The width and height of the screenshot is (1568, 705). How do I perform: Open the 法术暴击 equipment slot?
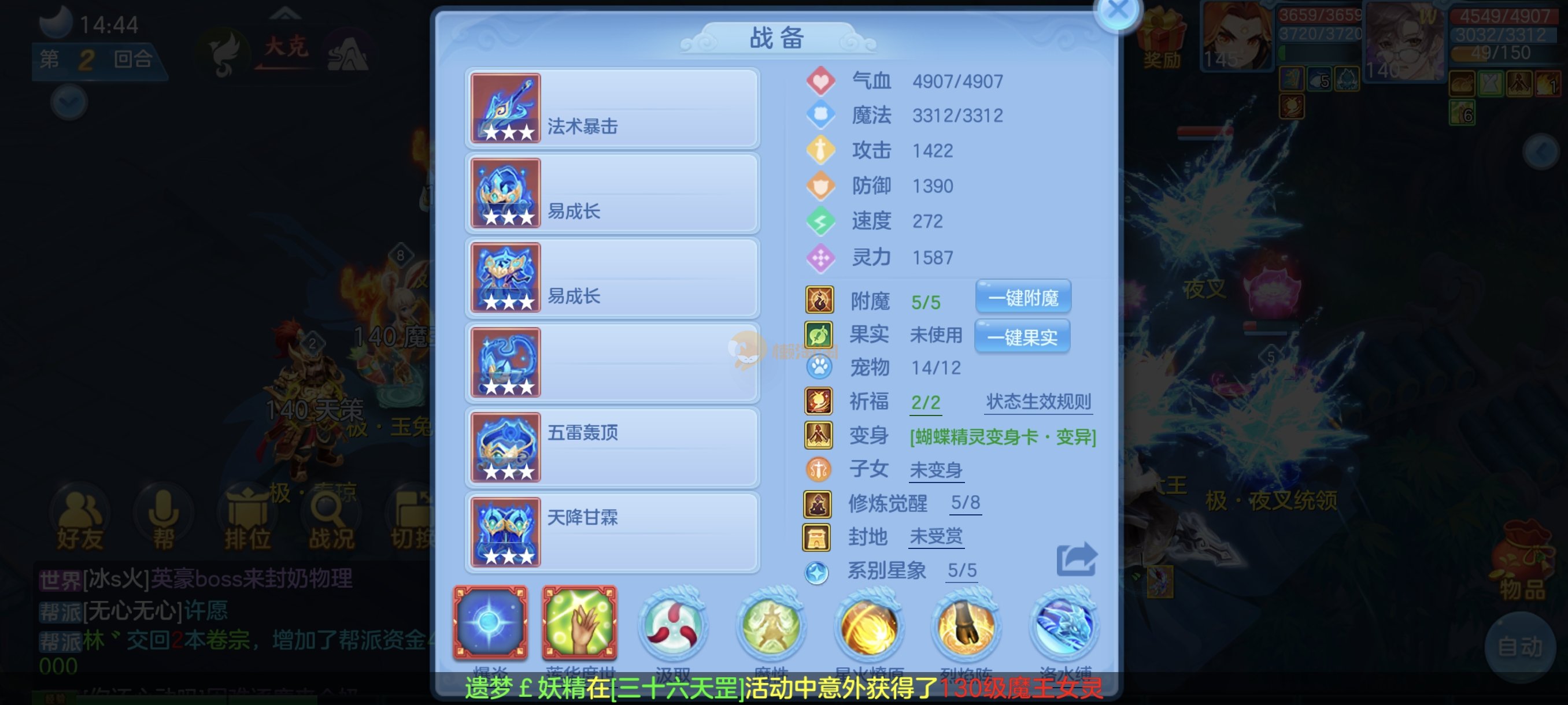pos(612,109)
